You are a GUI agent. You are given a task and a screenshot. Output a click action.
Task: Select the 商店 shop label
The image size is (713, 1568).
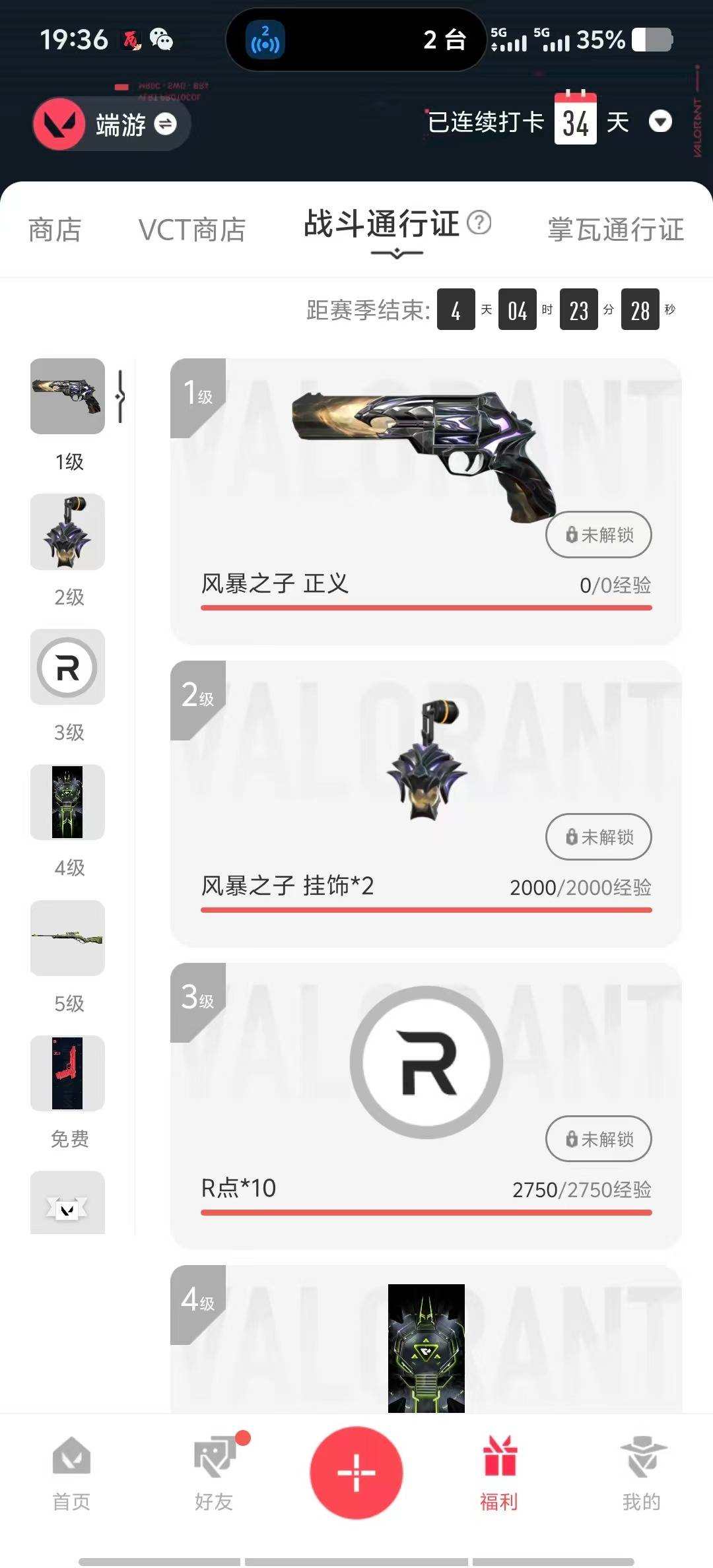(55, 230)
